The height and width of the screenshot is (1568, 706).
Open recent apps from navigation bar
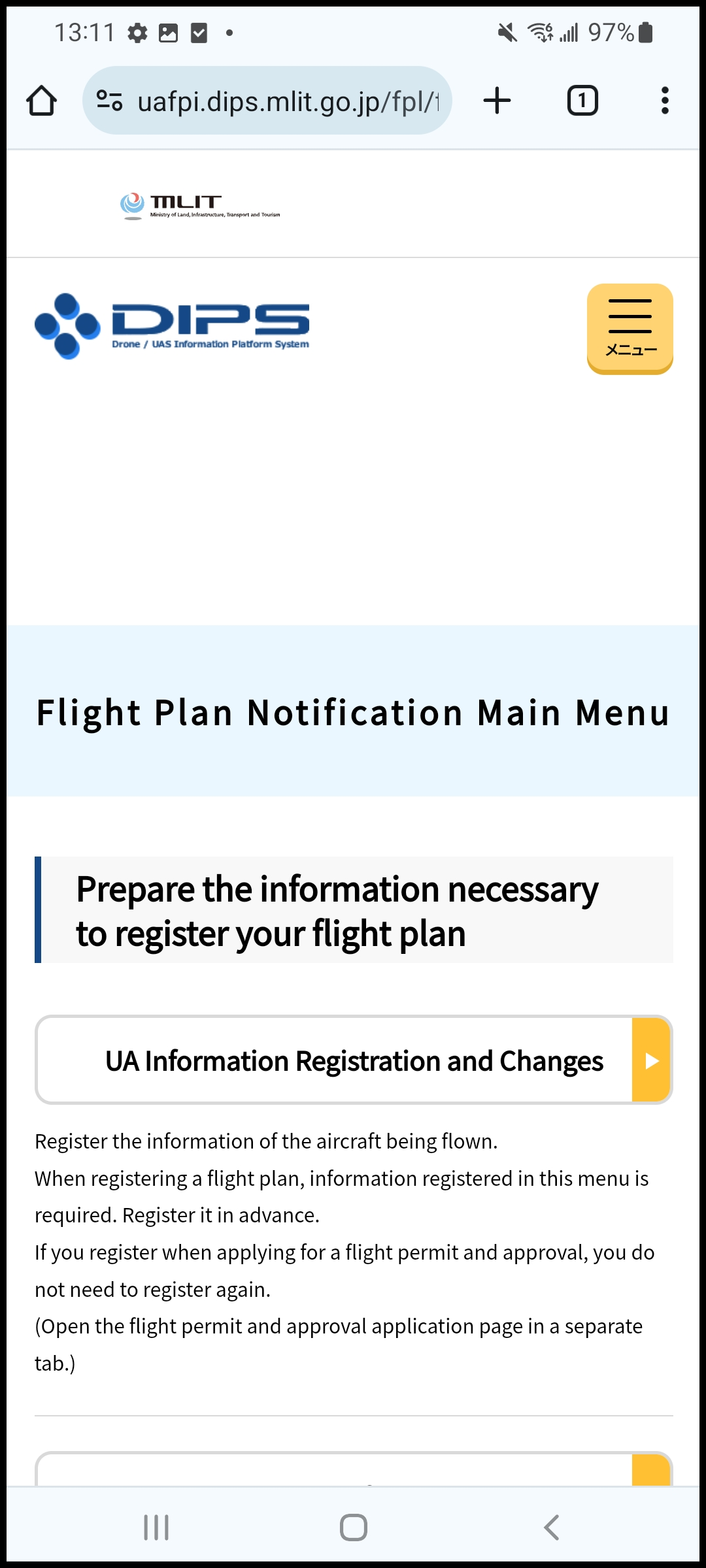(156, 1527)
